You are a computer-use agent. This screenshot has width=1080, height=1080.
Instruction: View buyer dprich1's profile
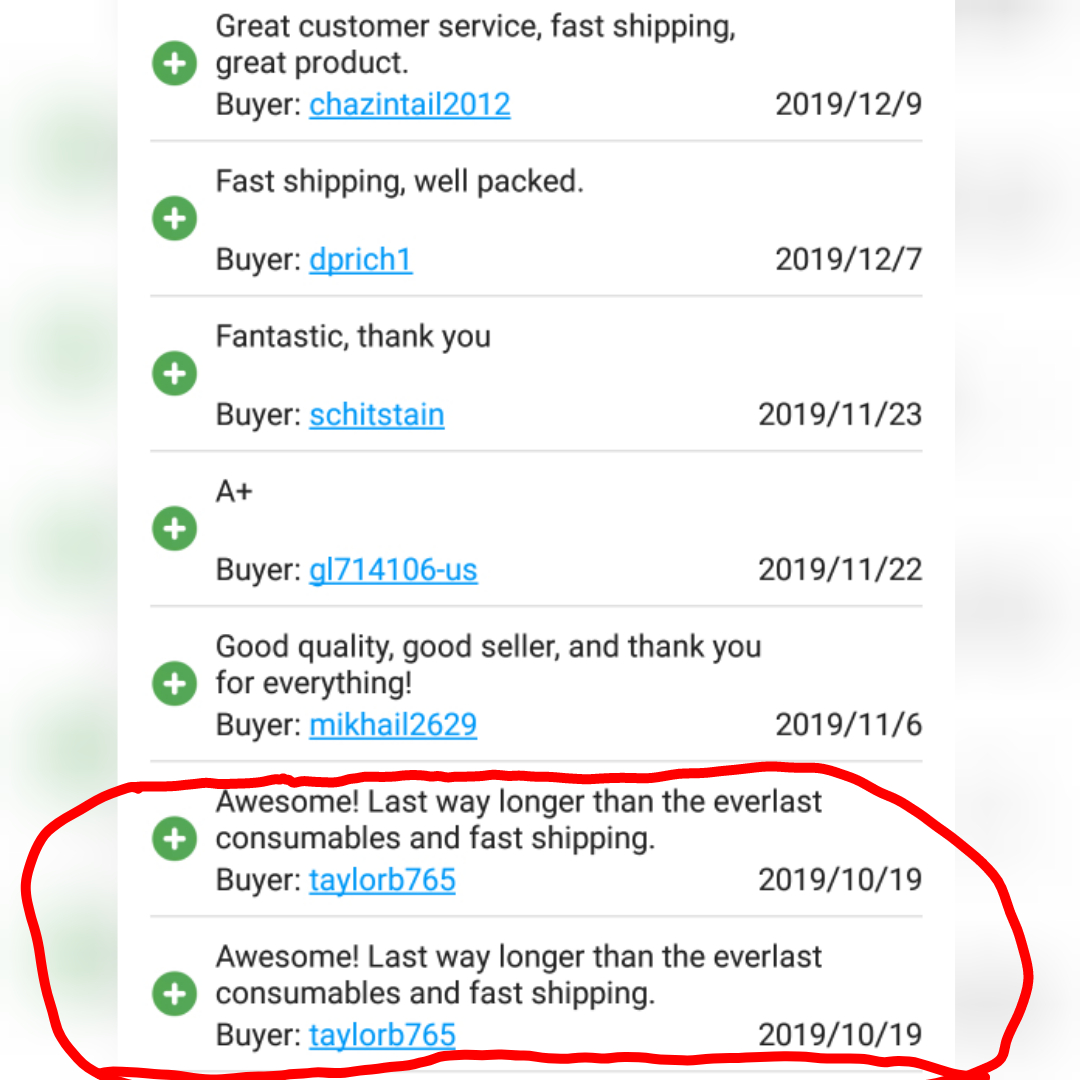[360, 259]
